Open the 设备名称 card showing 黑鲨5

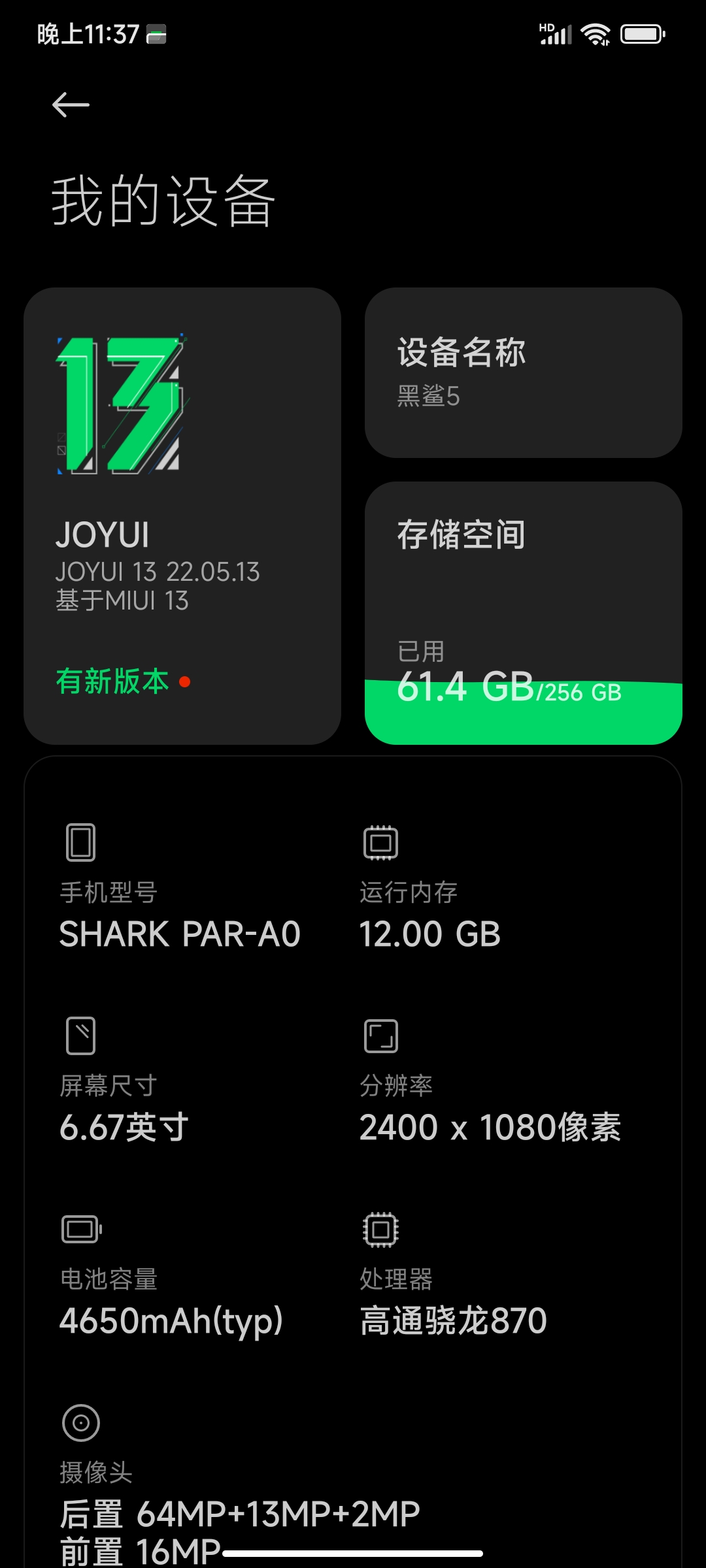pos(524,372)
